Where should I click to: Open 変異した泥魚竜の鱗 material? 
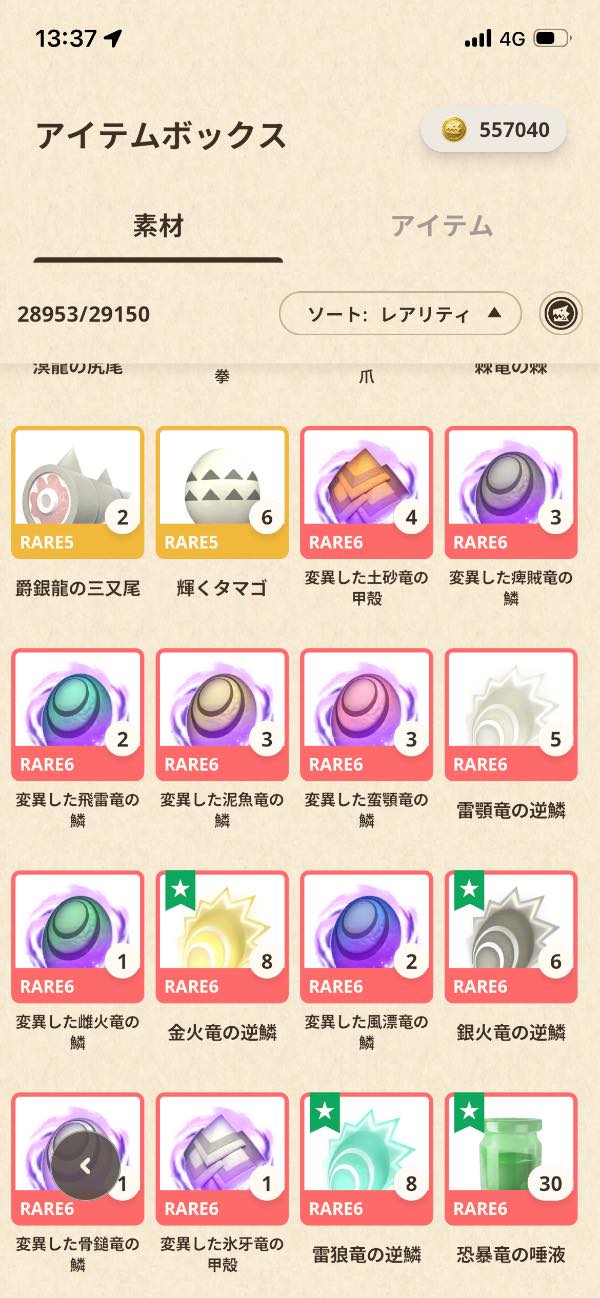point(222,714)
